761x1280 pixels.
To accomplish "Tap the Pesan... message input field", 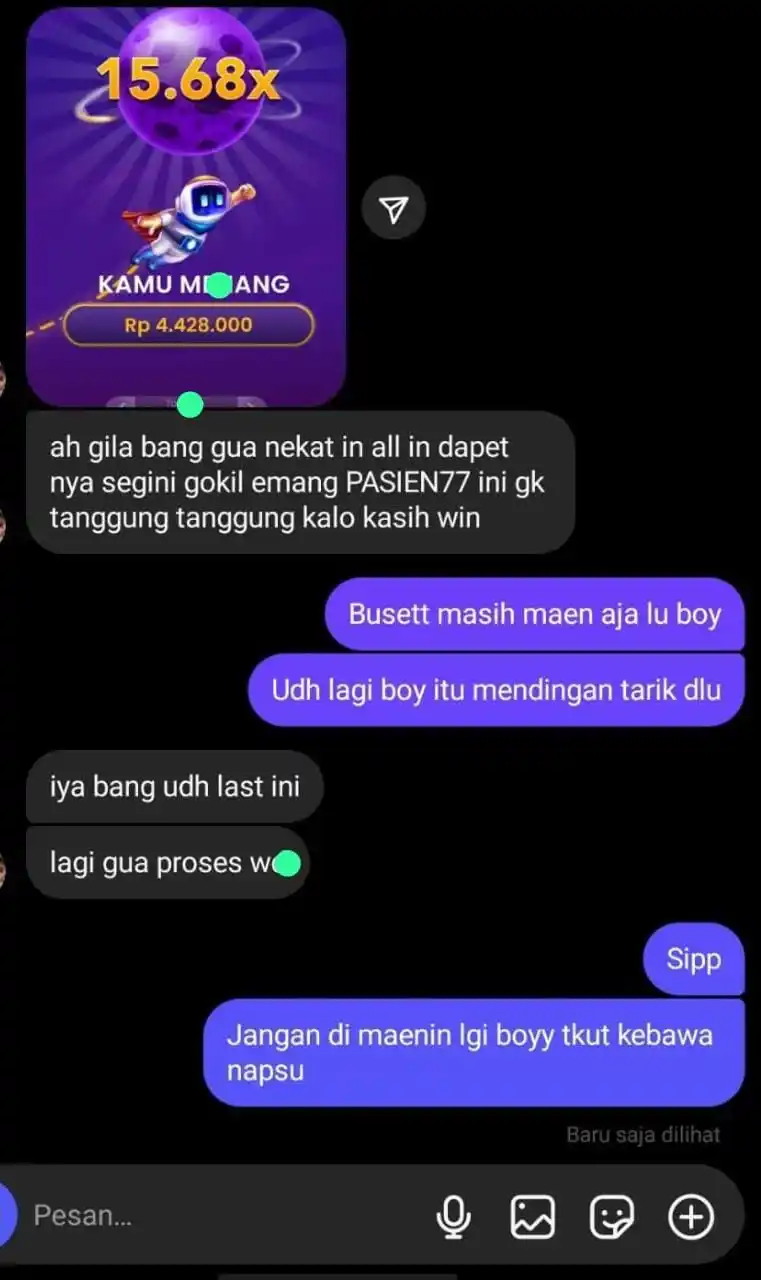I will coord(150,1214).
